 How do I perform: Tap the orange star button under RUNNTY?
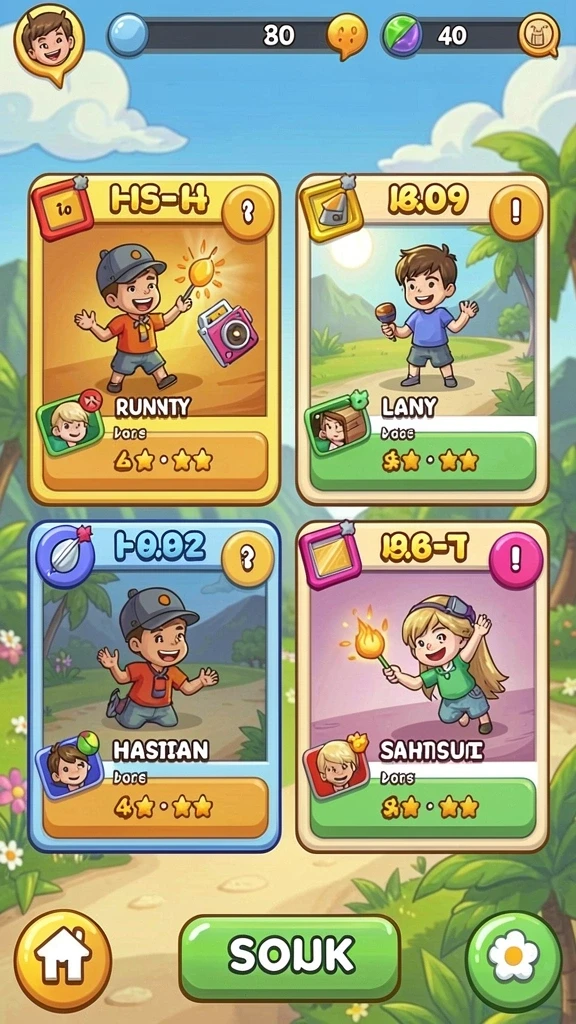(x=155, y=462)
